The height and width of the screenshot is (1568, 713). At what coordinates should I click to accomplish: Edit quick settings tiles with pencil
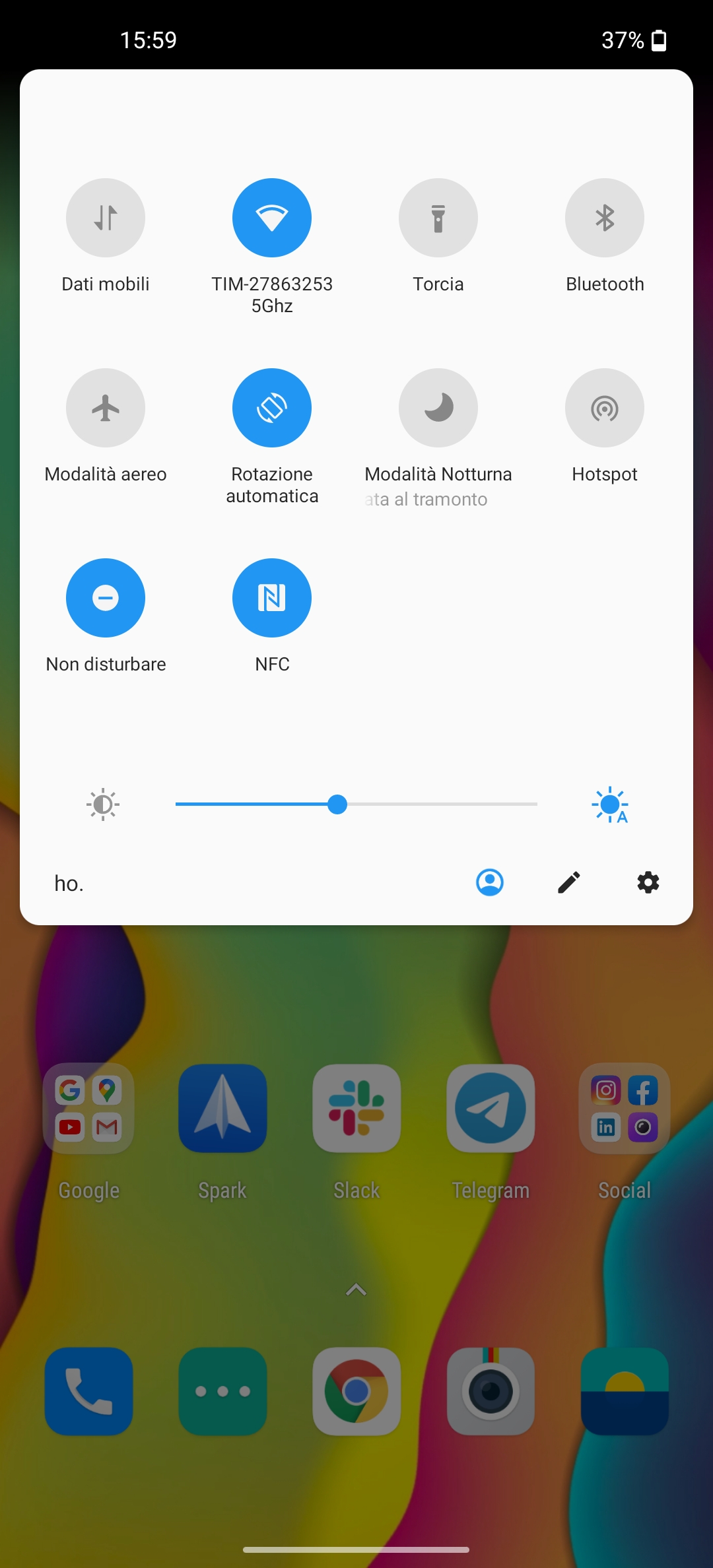569,882
